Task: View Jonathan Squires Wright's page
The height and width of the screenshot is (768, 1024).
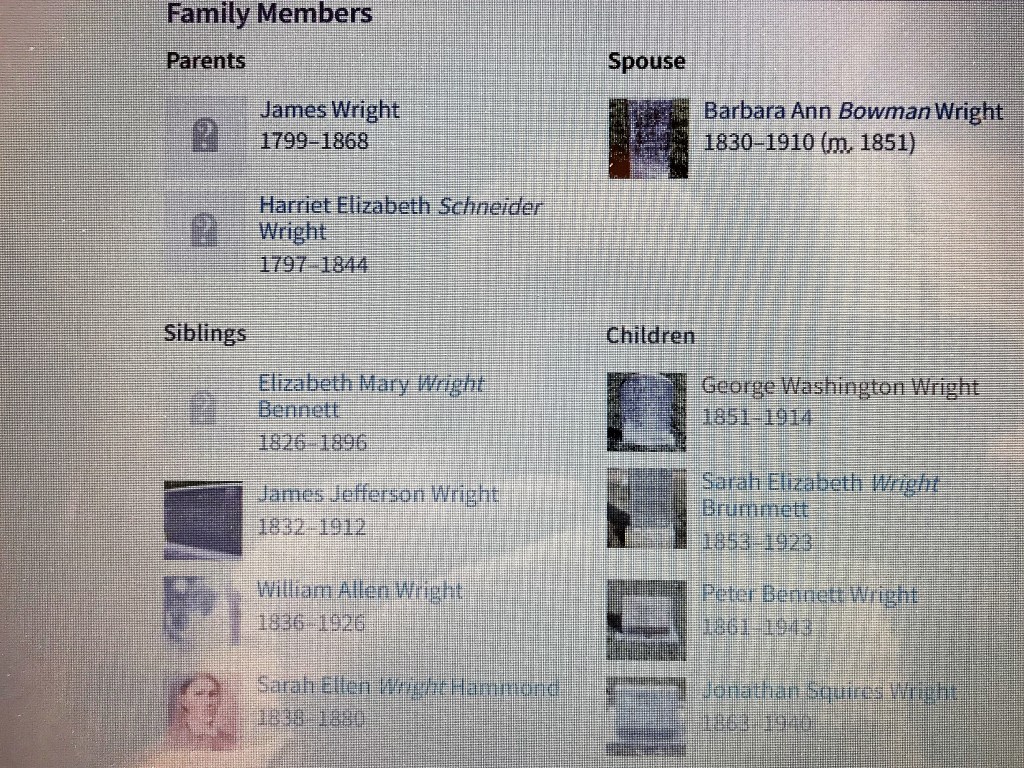Action: 828,691
